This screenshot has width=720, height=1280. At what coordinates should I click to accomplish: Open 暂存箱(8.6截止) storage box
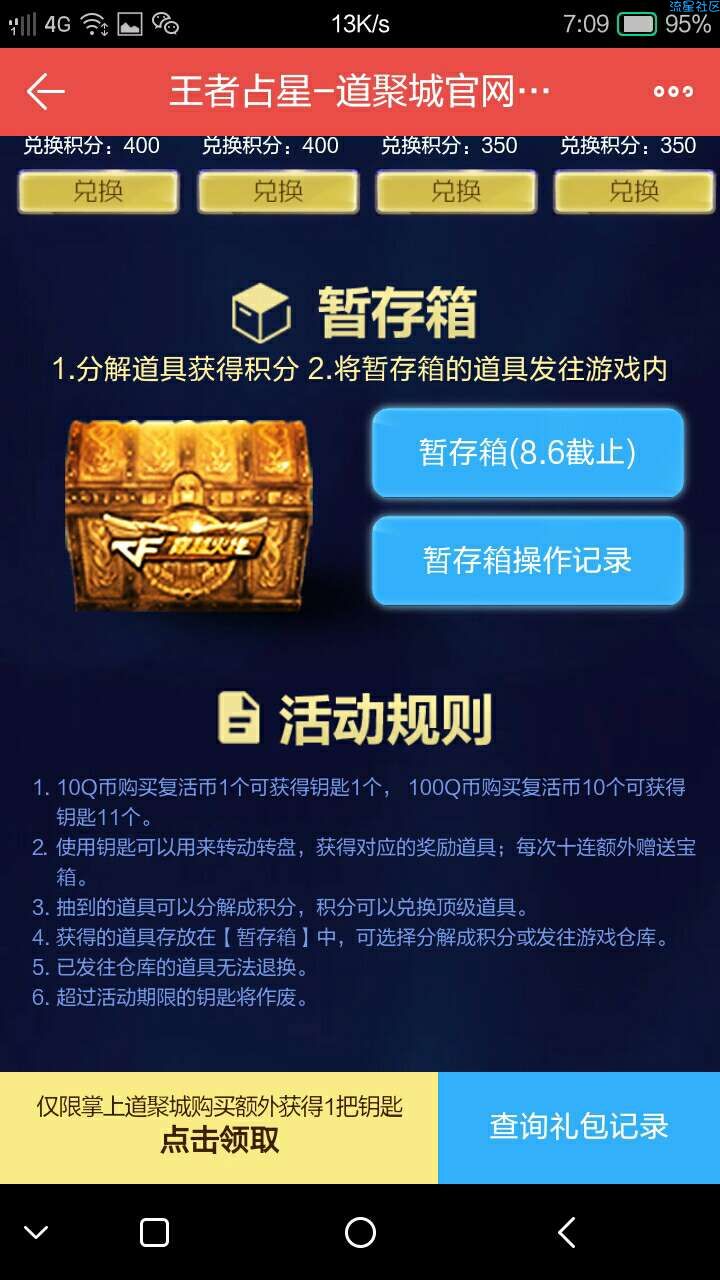527,453
